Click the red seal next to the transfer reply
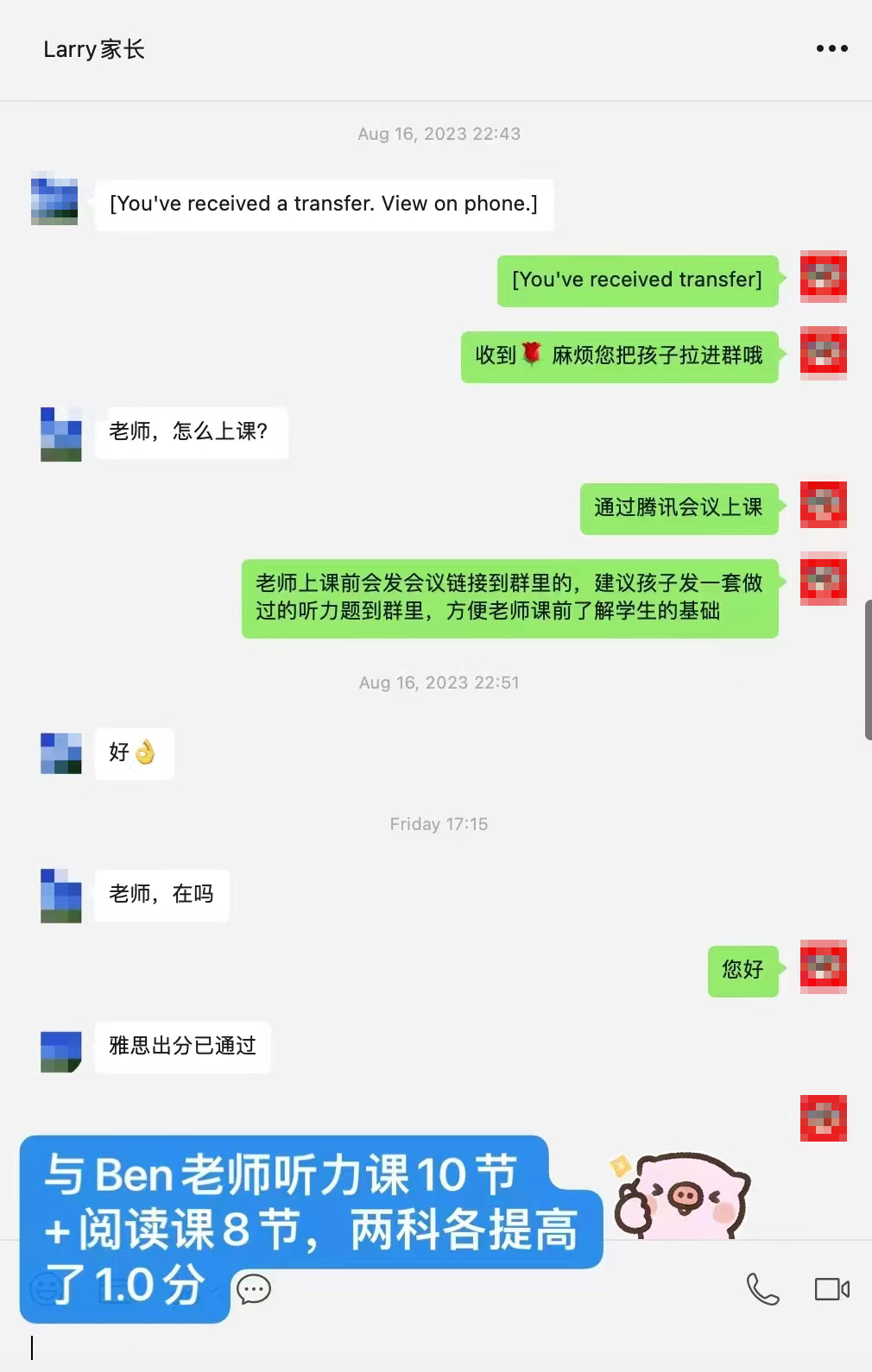The width and height of the screenshot is (872, 1372). coord(825,278)
